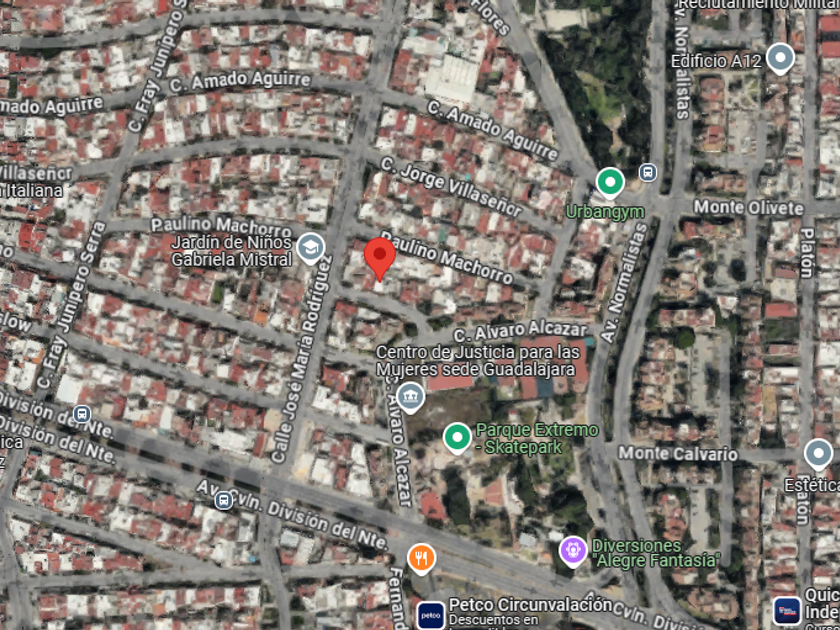Select Jardín de Niños Gabriela Mistral marker
The height and width of the screenshot is (630, 840).
pyautogui.click(x=311, y=249)
